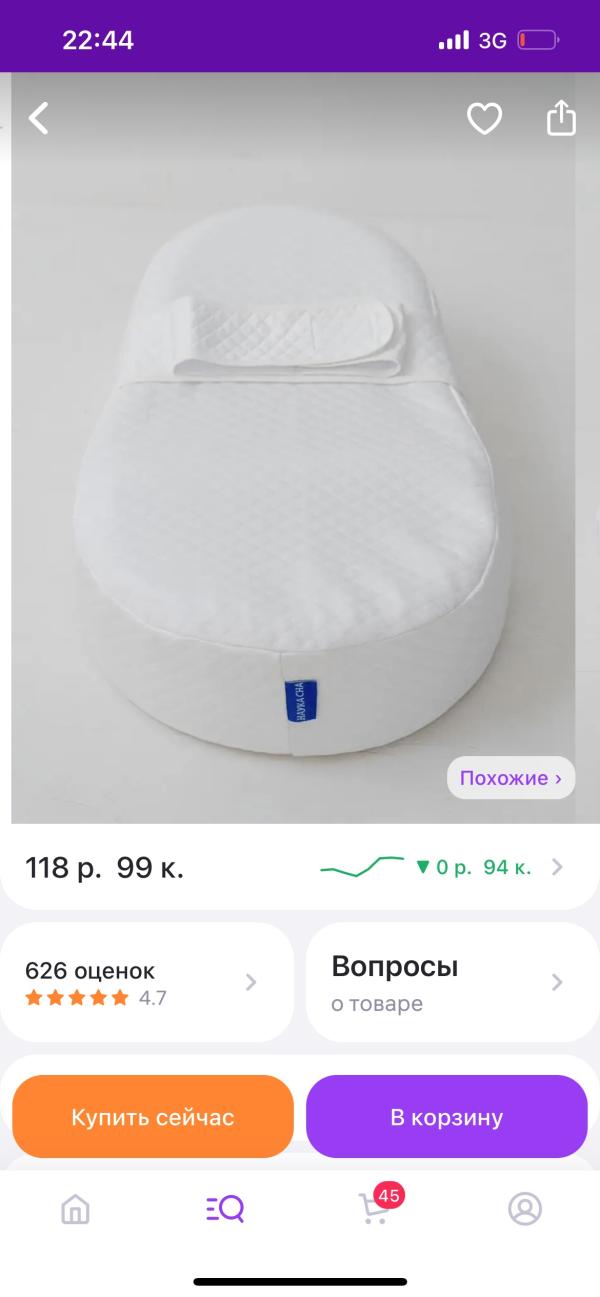Add item with В корзину button
The image size is (600, 1297).
click(446, 1117)
